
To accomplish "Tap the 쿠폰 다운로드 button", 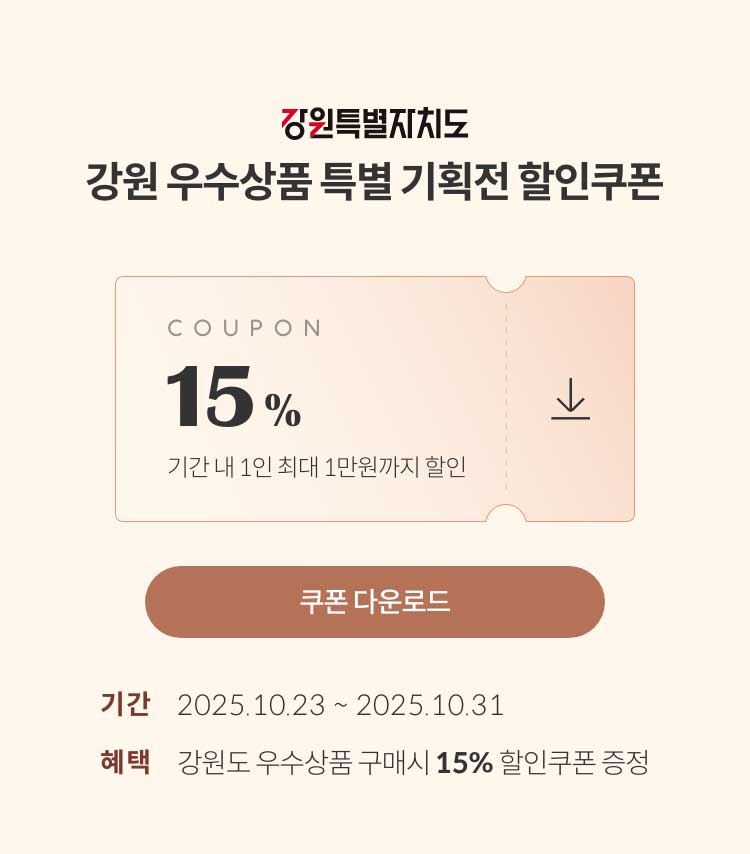I will (375, 602).
